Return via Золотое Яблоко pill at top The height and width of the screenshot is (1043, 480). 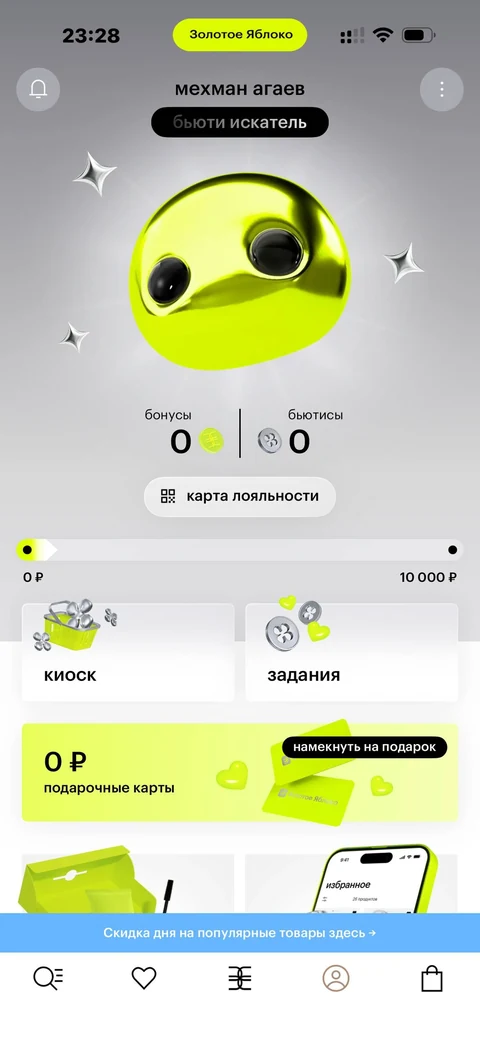coord(240,35)
